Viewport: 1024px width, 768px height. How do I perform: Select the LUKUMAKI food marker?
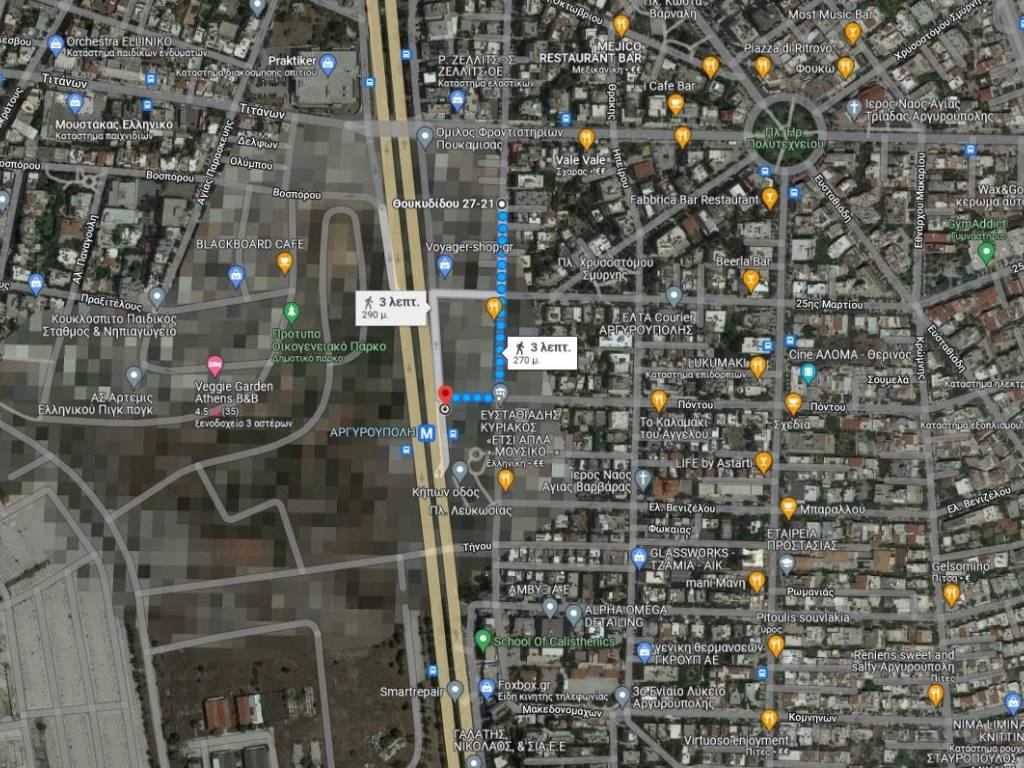(x=758, y=366)
